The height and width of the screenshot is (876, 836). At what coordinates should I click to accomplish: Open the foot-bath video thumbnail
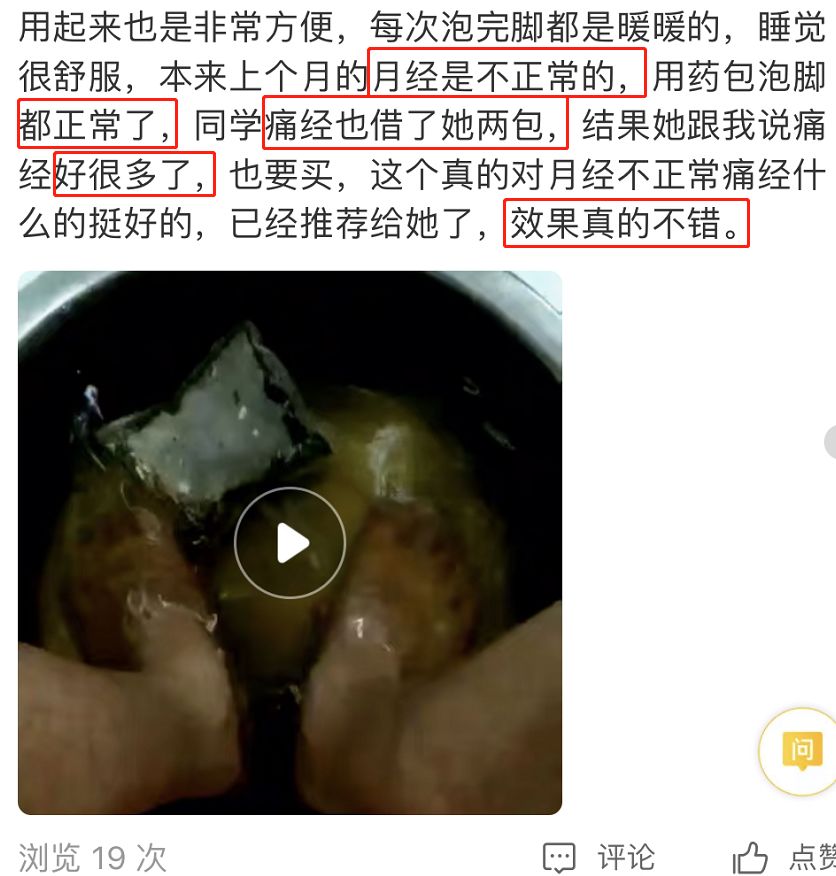[x=290, y=545]
